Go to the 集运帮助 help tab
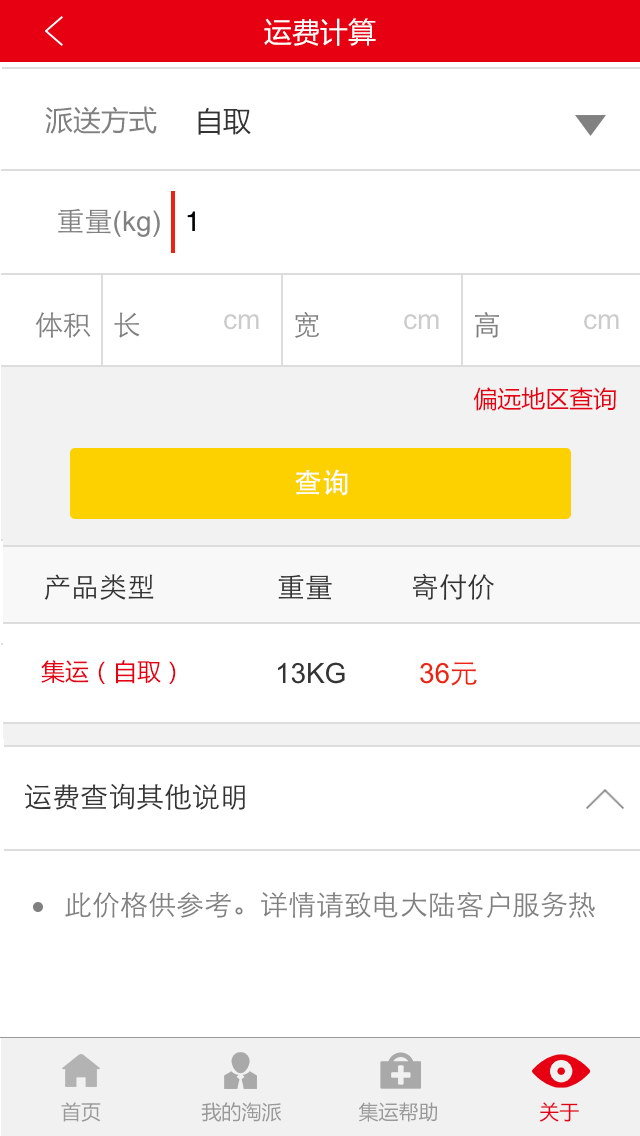Image resolution: width=640 pixels, height=1136 pixels. [x=399, y=1086]
